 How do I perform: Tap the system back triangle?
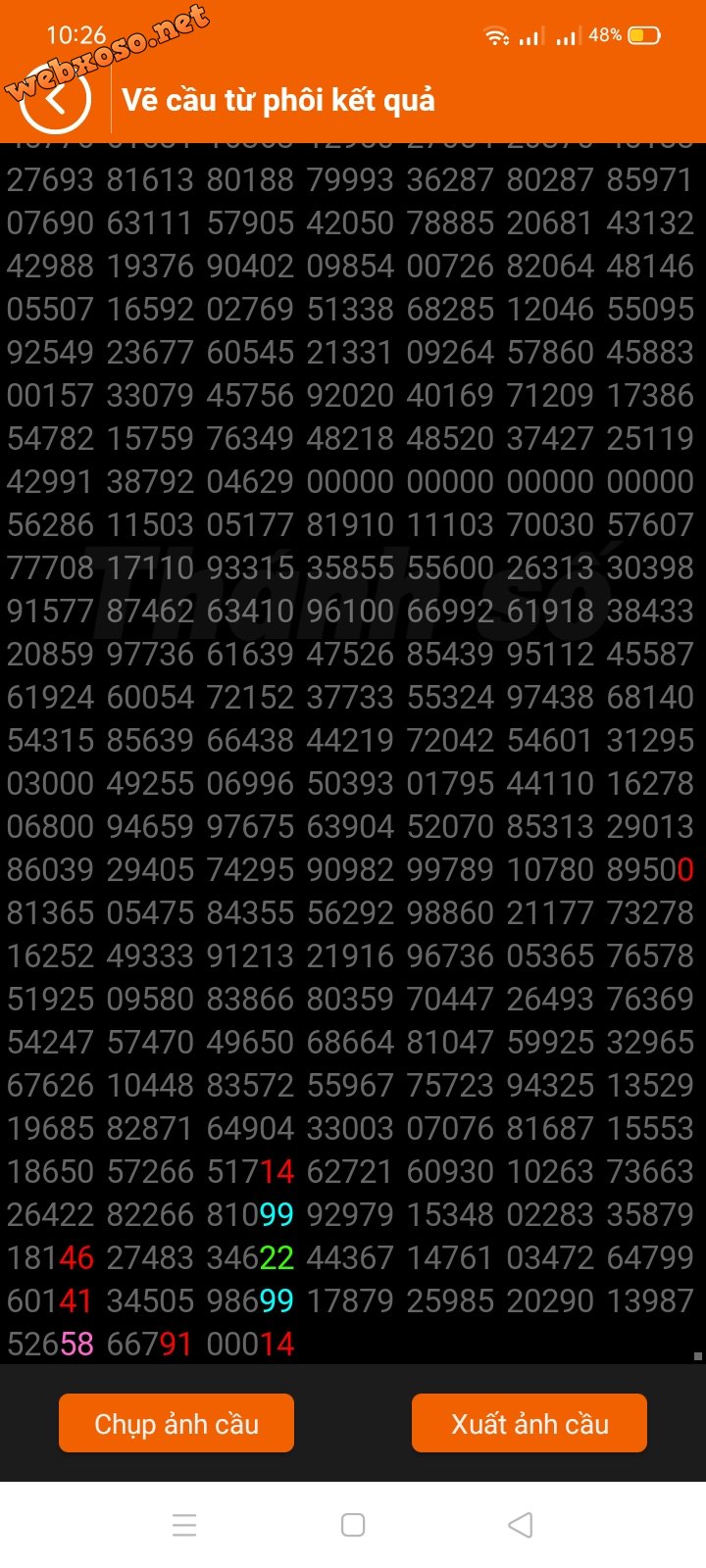521,1525
